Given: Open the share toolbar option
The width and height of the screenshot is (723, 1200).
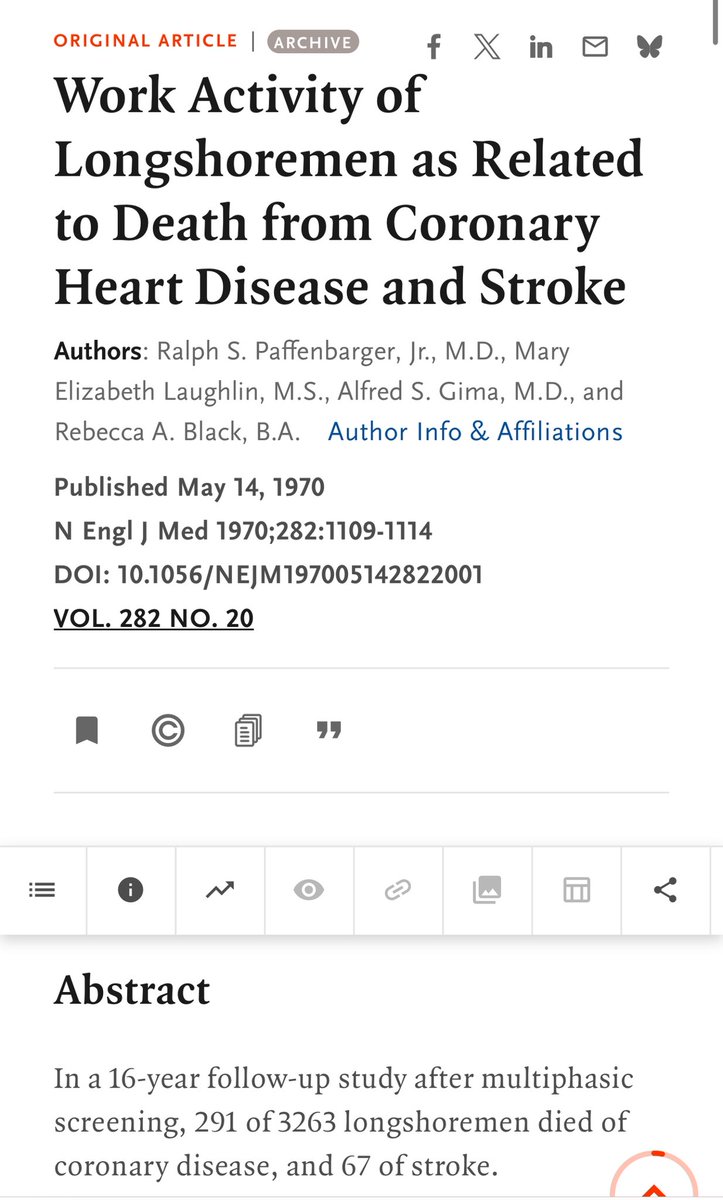Looking at the screenshot, I should pos(665,889).
